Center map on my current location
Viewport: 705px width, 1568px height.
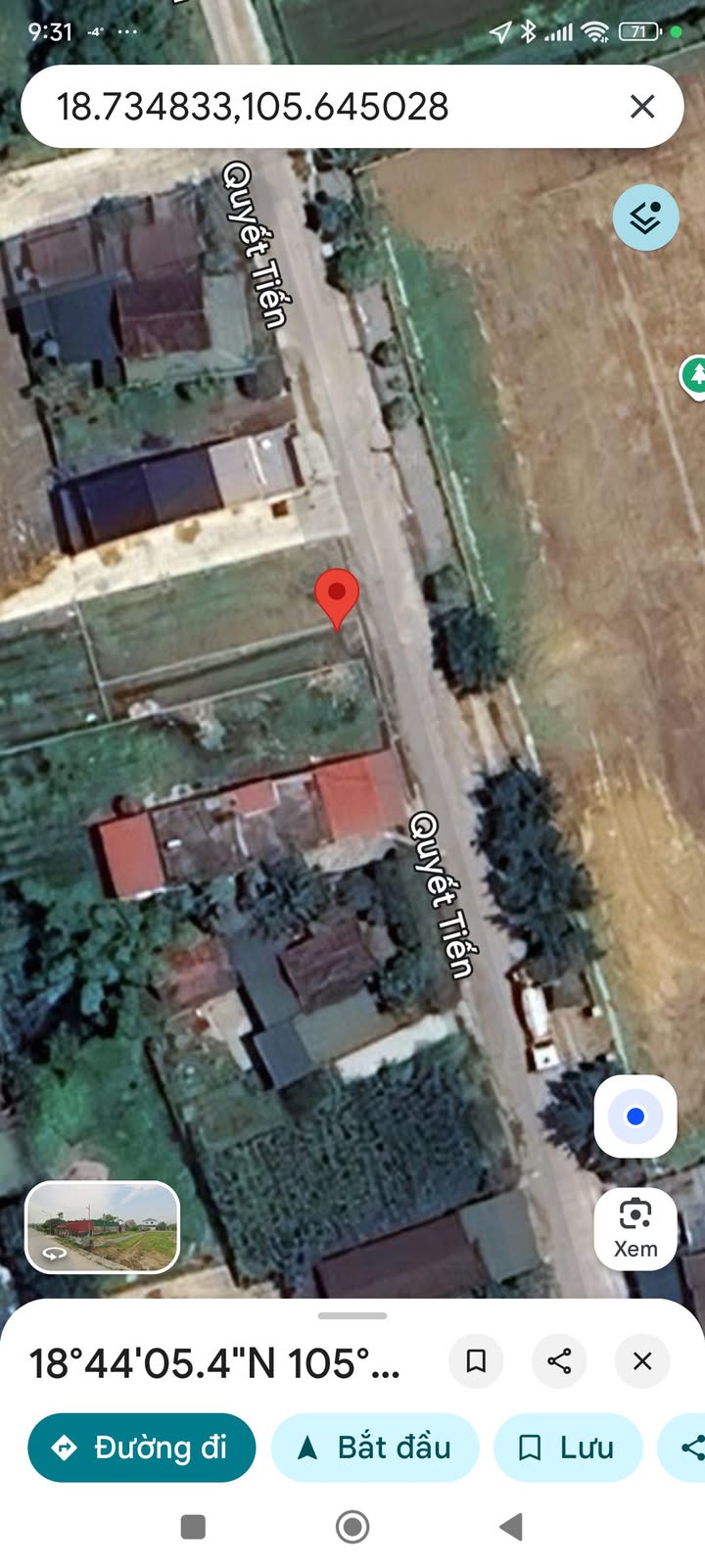[x=635, y=1117]
